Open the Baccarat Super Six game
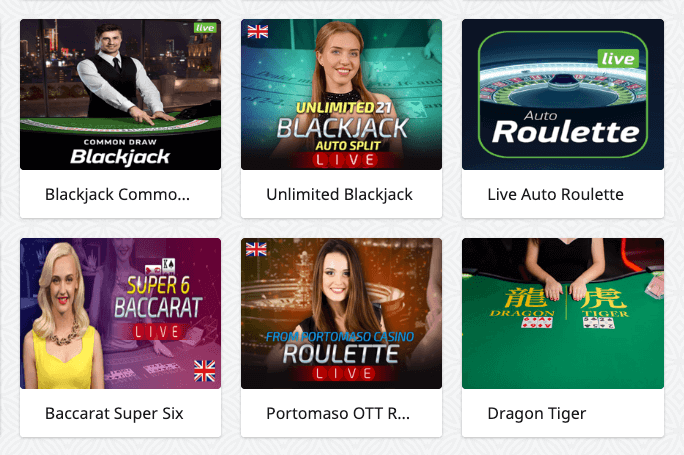The width and height of the screenshot is (684, 455). (120, 313)
